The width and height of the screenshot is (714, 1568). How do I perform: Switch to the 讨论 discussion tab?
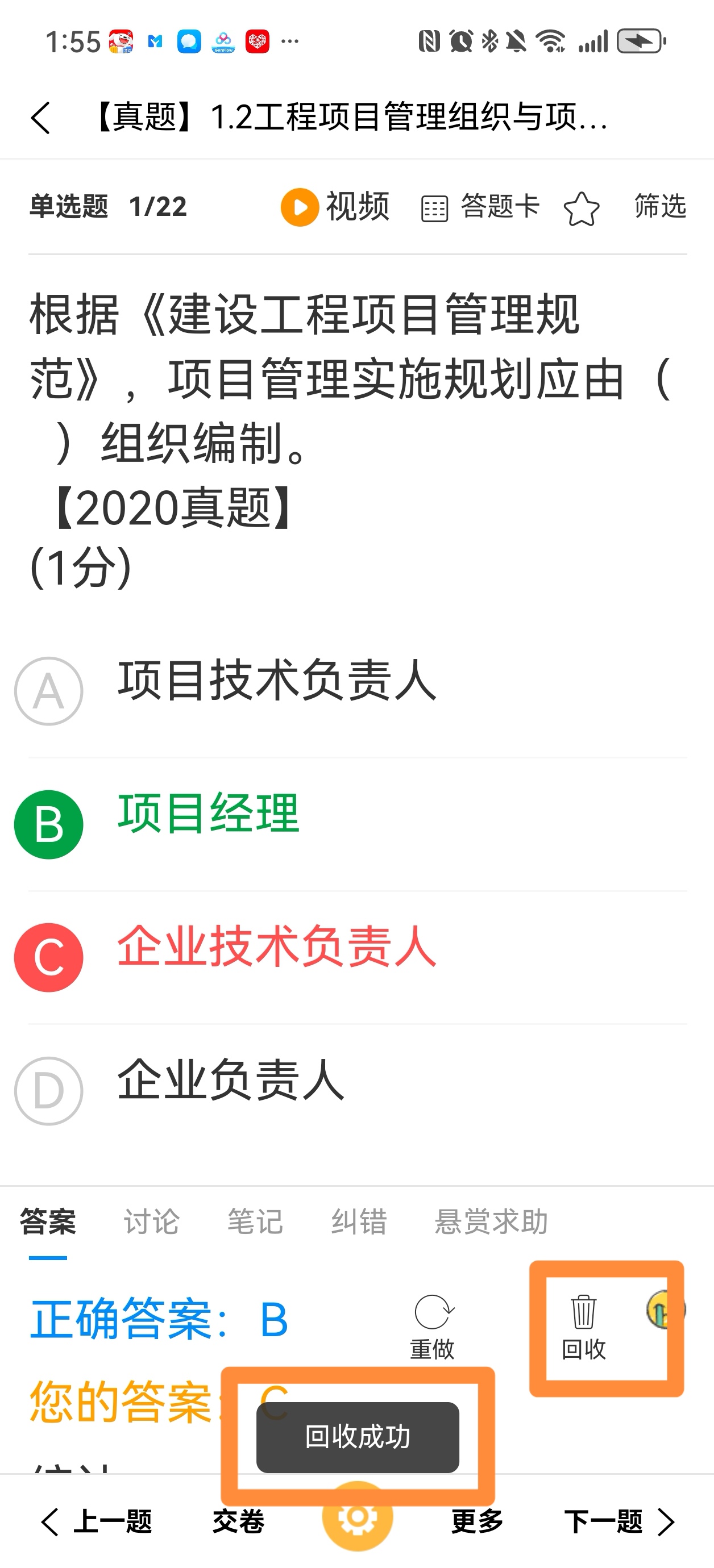(x=150, y=1221)
